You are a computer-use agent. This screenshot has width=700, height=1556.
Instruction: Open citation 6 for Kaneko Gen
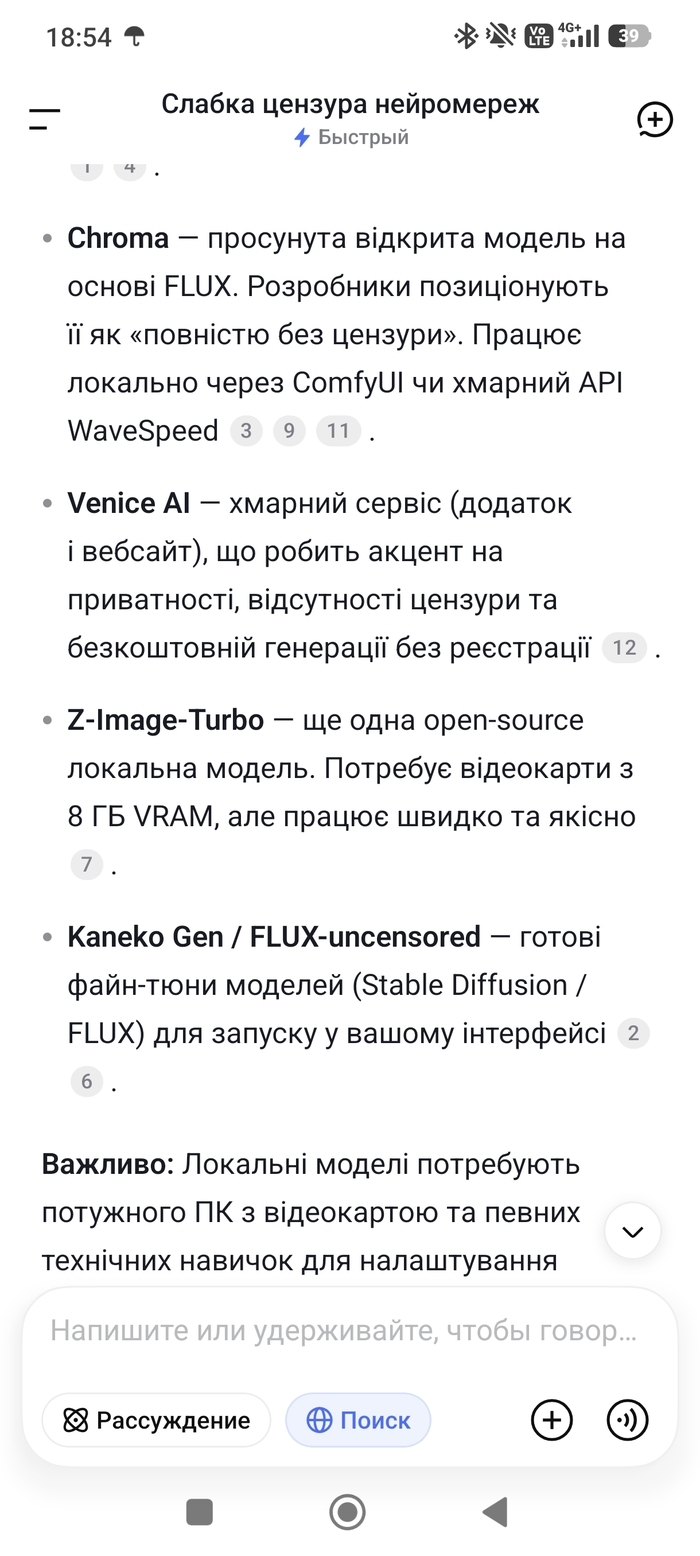[86, 1081]
